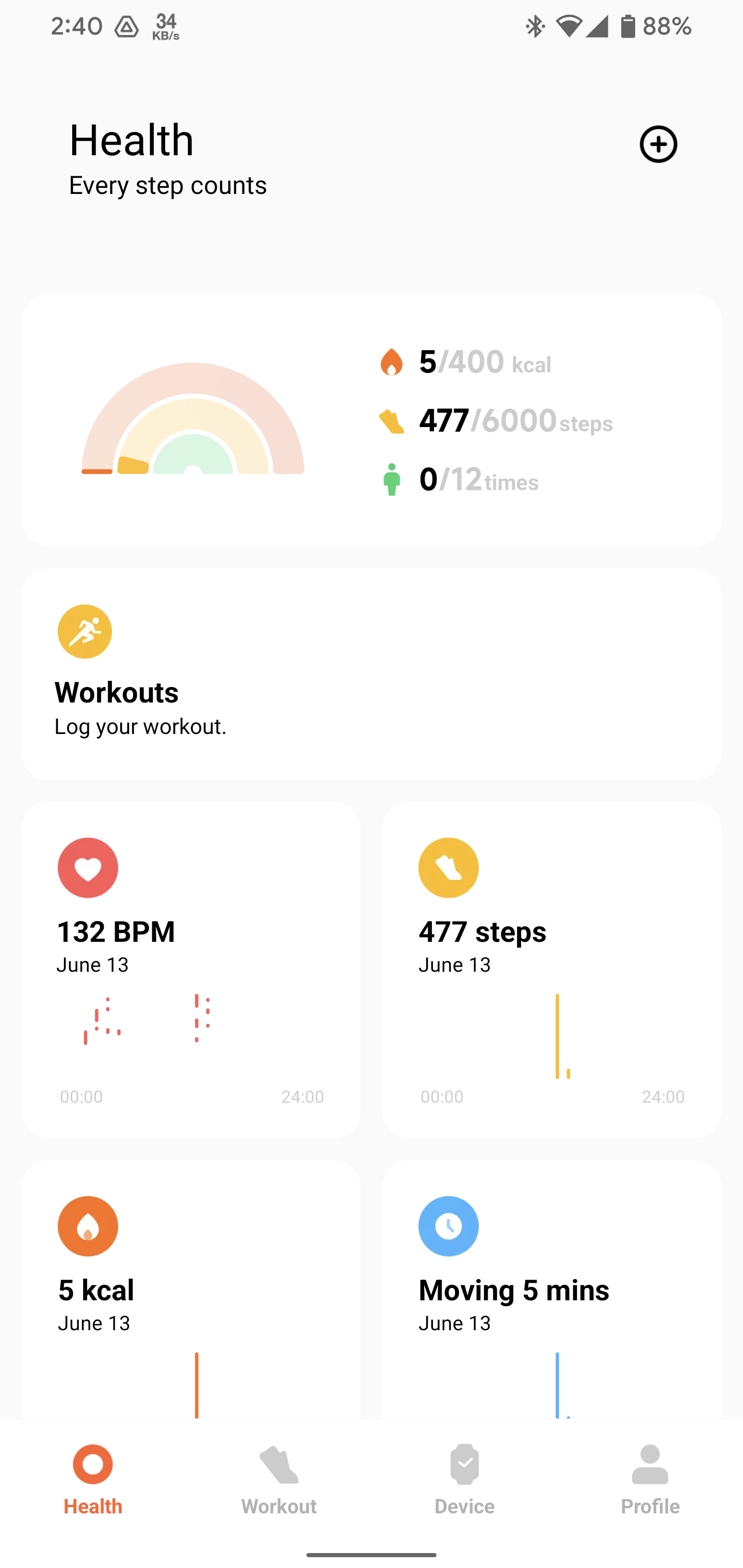The height and width of the screenshot is (1568, 743).
Task: Open the Workouts card
Action: pyautogui.click(x=371, y=674)
